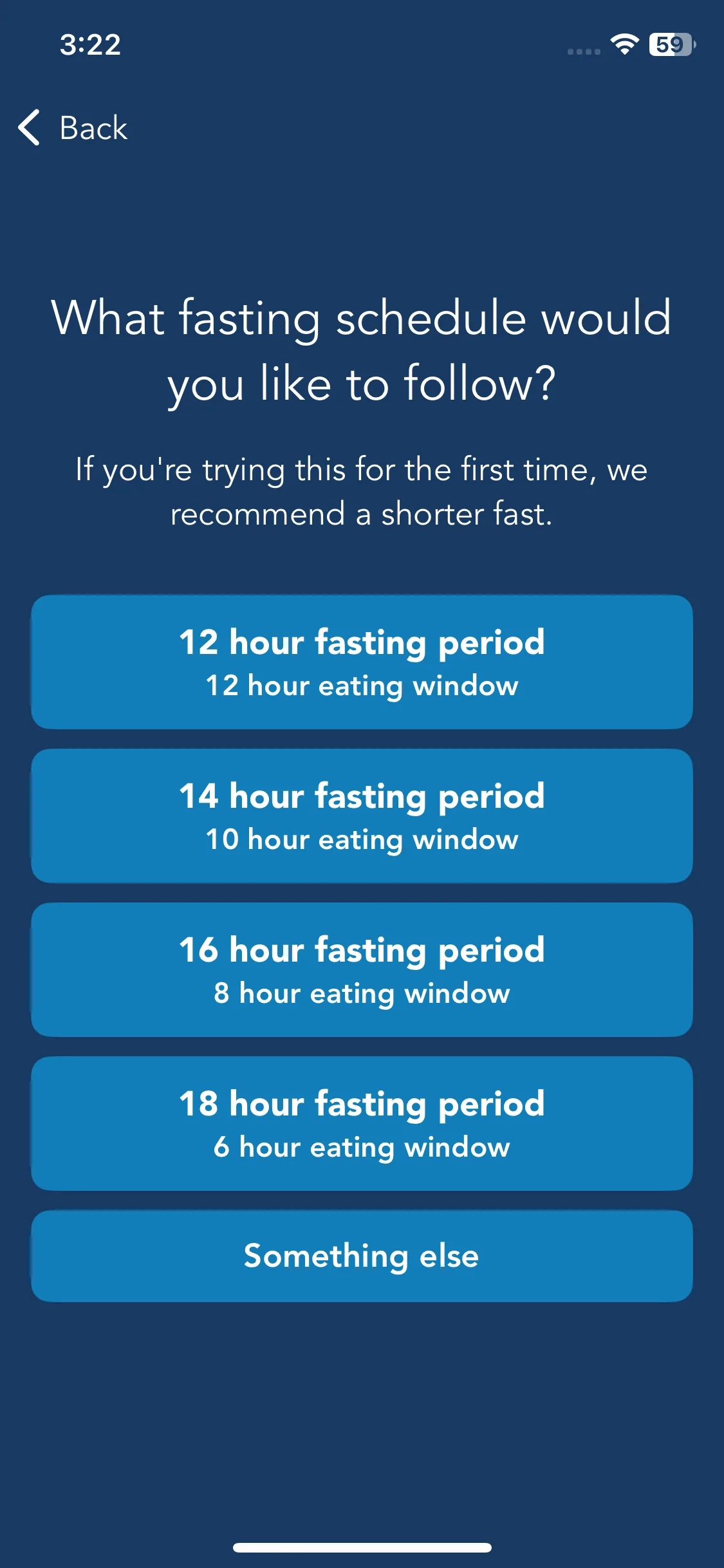
Task: Choose the 14 hour fasting period
Action: click(362, 816)
